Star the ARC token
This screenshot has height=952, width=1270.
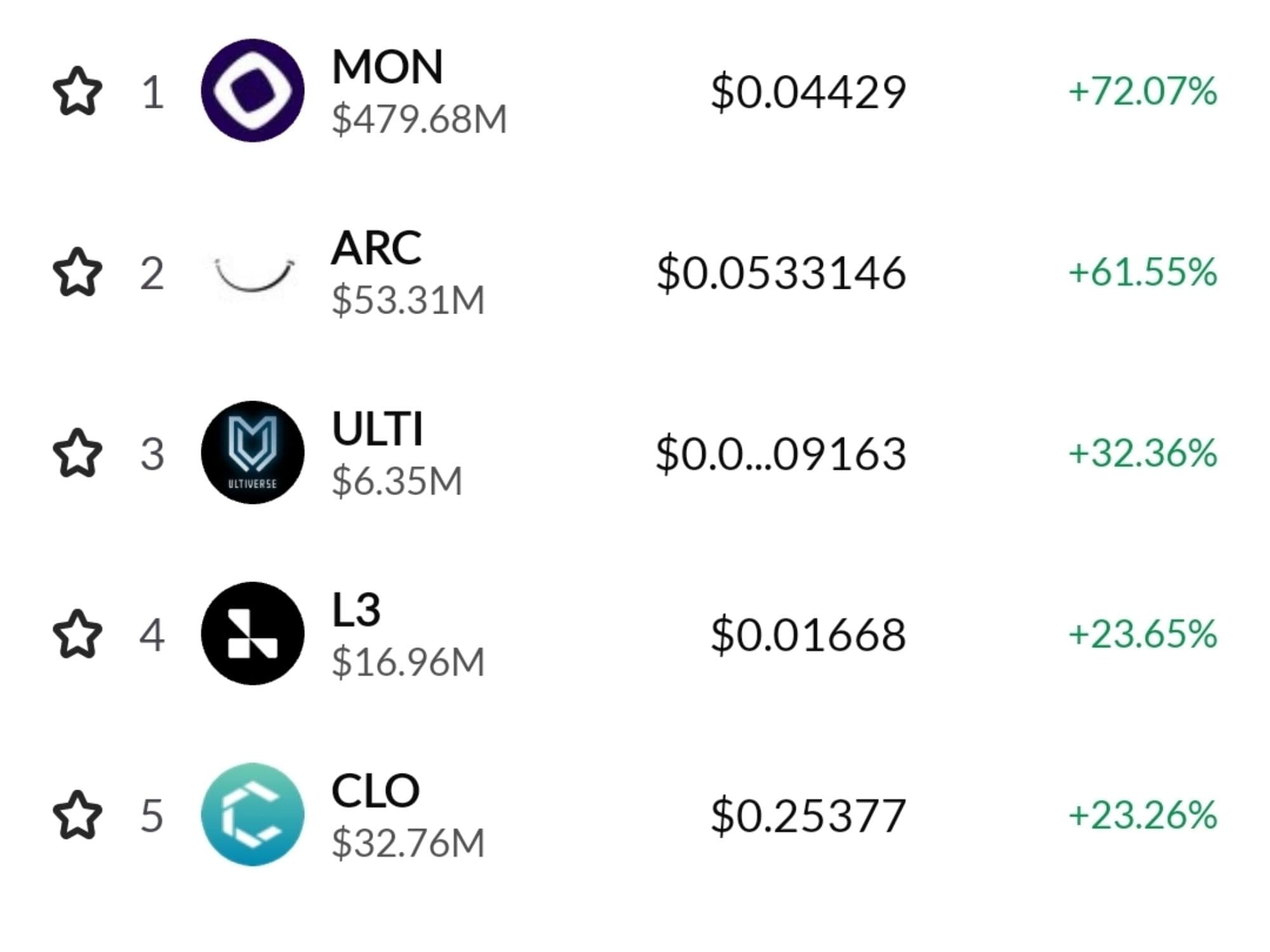(77, 272)
